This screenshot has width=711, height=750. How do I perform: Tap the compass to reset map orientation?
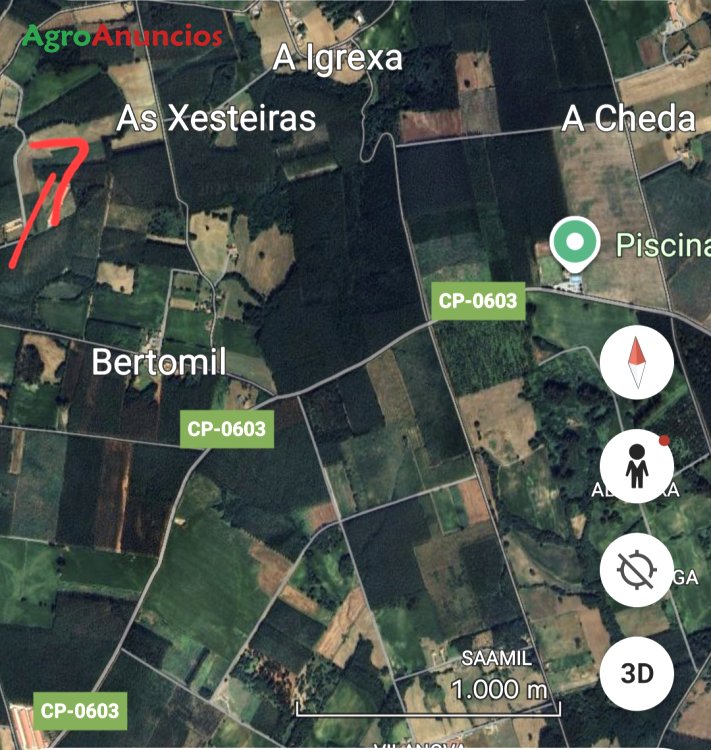[x=637, y=362]
